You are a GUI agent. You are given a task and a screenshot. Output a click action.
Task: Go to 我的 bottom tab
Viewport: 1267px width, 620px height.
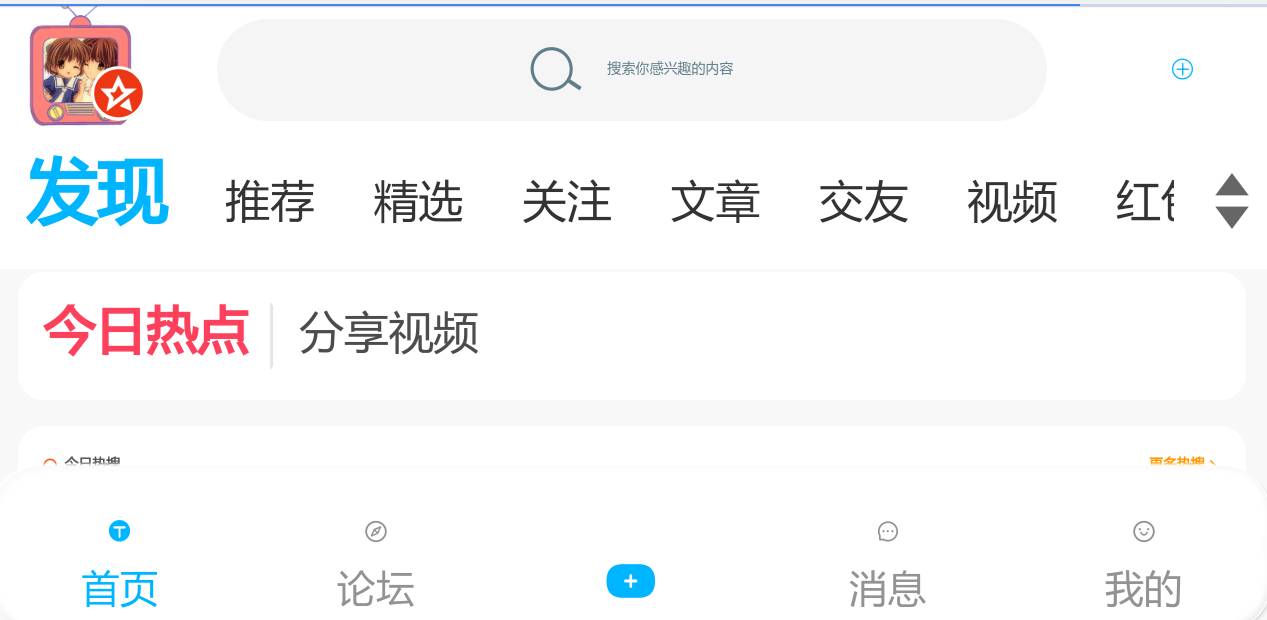[1143, 567]
